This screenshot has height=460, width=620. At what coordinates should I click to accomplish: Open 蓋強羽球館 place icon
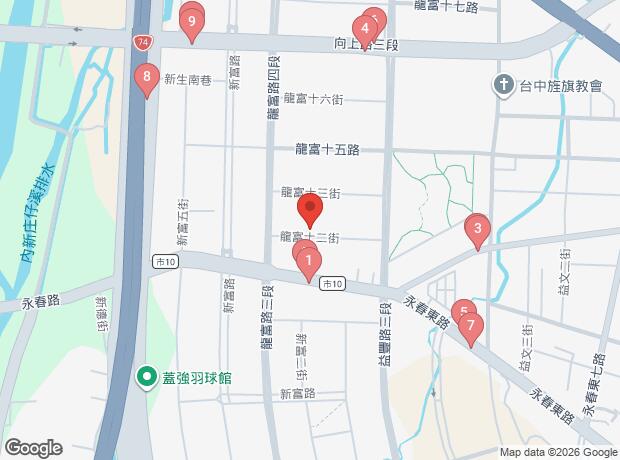[x=146, y=378]
